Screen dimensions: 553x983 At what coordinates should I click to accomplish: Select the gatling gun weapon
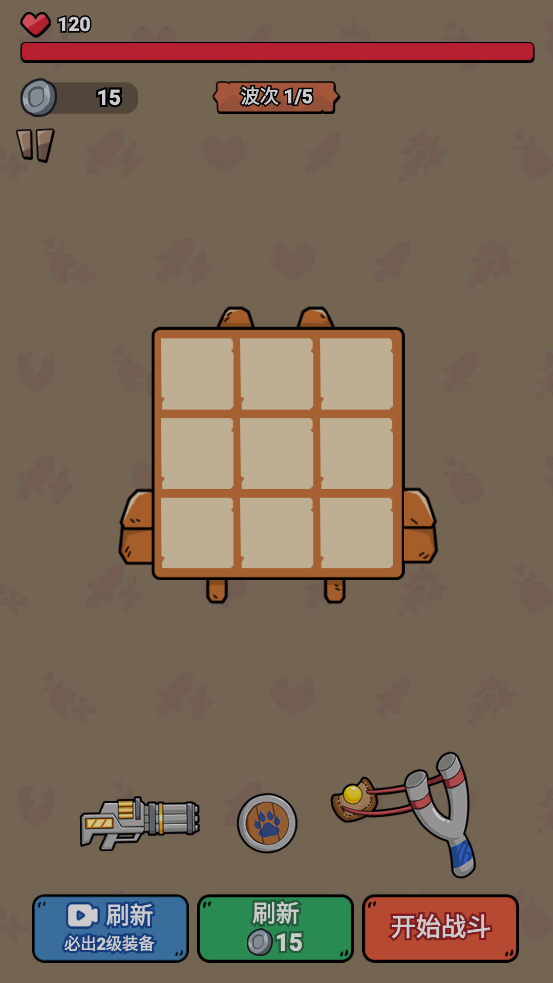click(140, 823)
